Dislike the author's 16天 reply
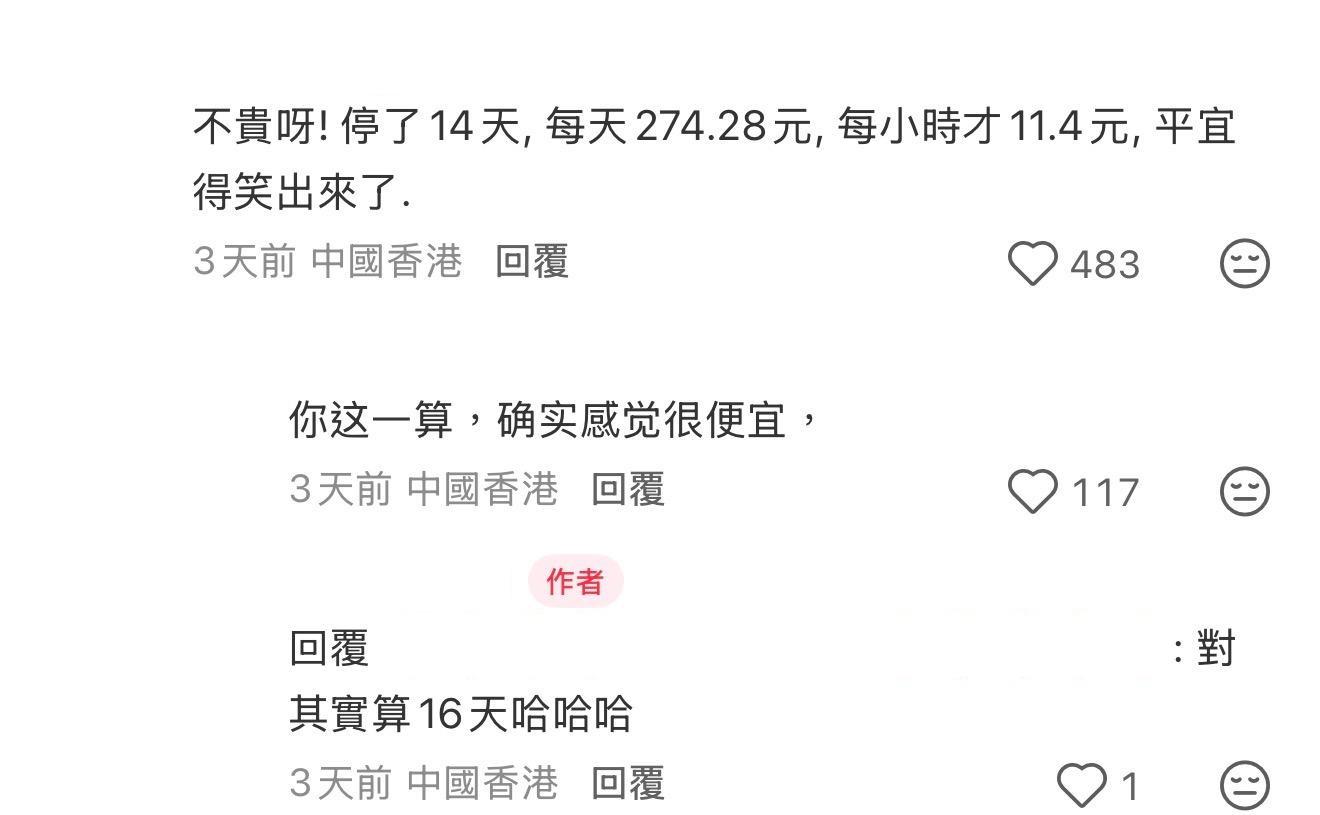The image size is (1320, 815). point(1245,785)
